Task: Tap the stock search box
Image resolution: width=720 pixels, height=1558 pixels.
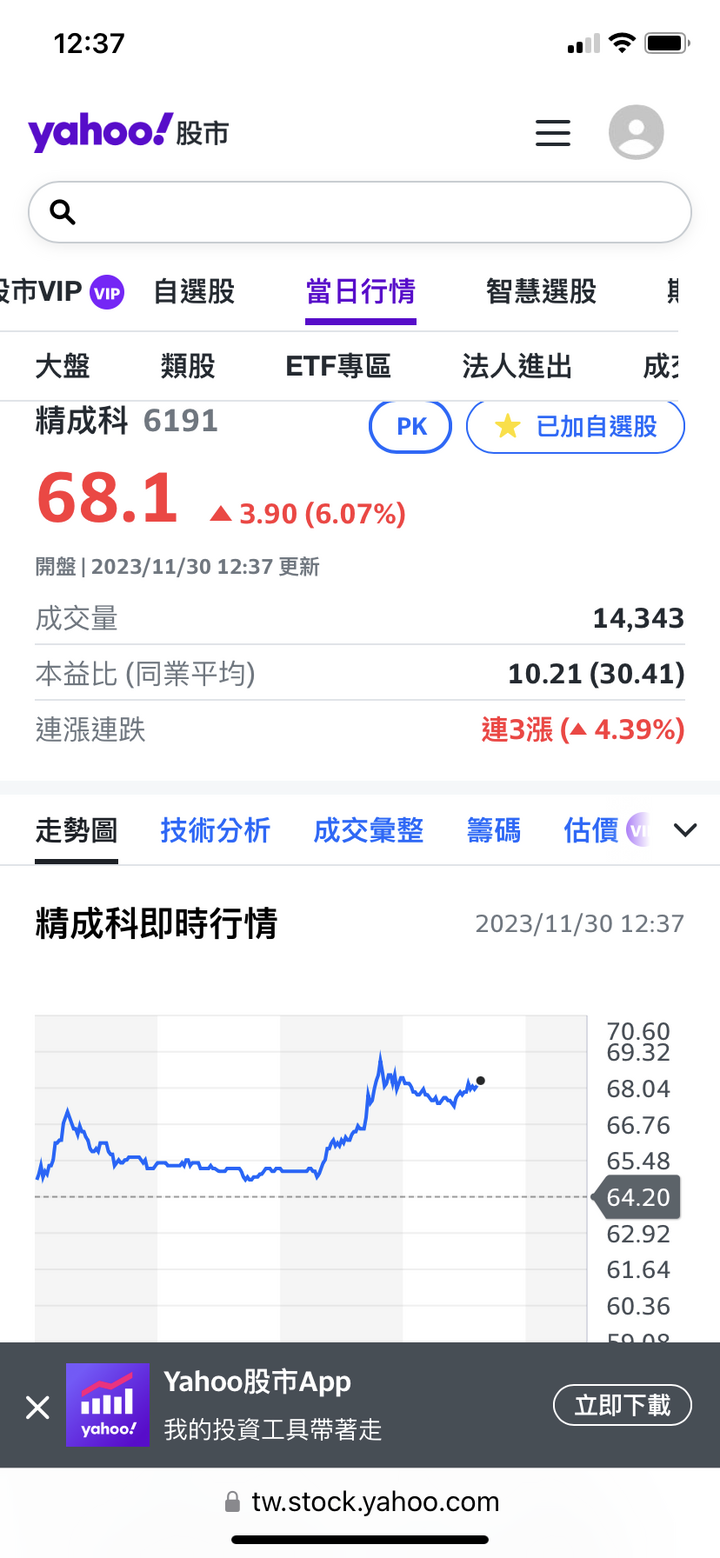Action: click(x=360, y=212)
